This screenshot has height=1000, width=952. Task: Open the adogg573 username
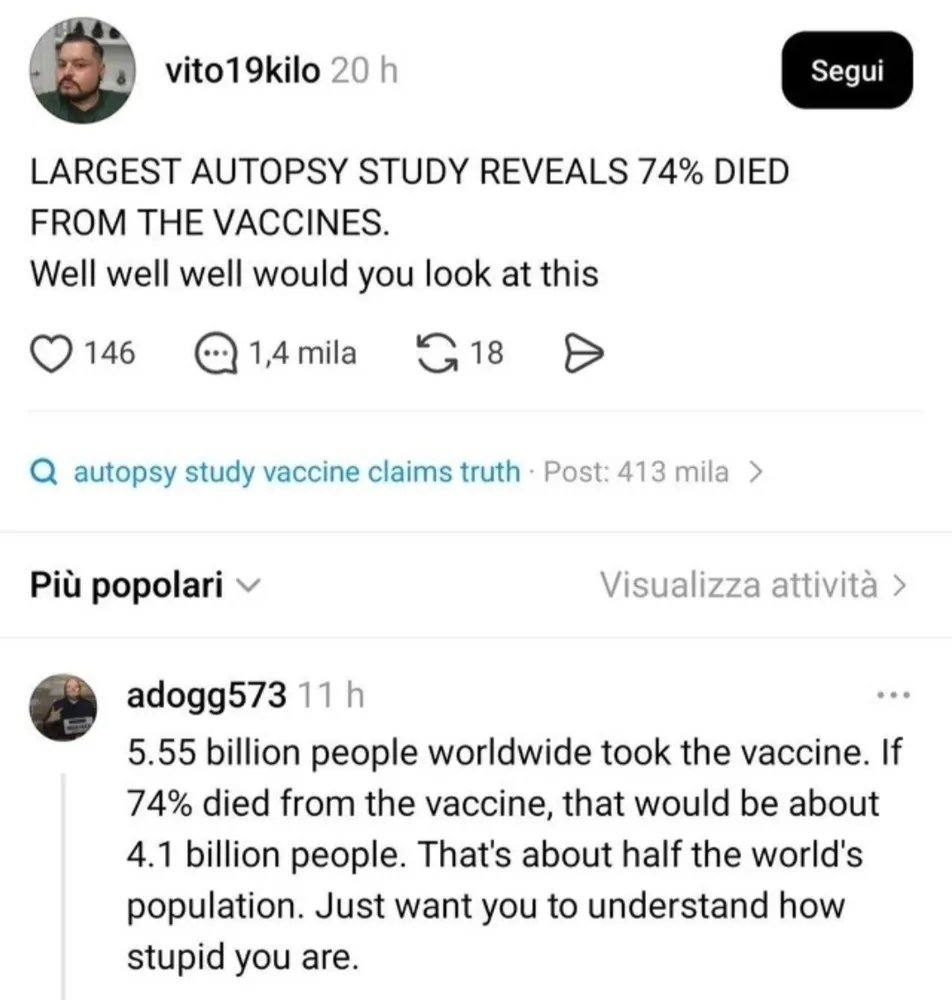[x=207, y=695]
